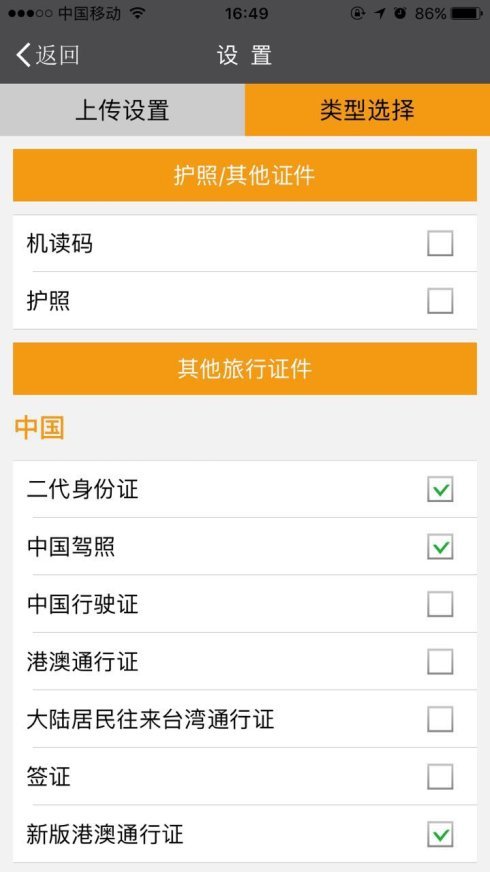This screenshot has width=490, height=872.
Task: Check 大陆居民往来台湾通行证
Action: pos(440,719)
